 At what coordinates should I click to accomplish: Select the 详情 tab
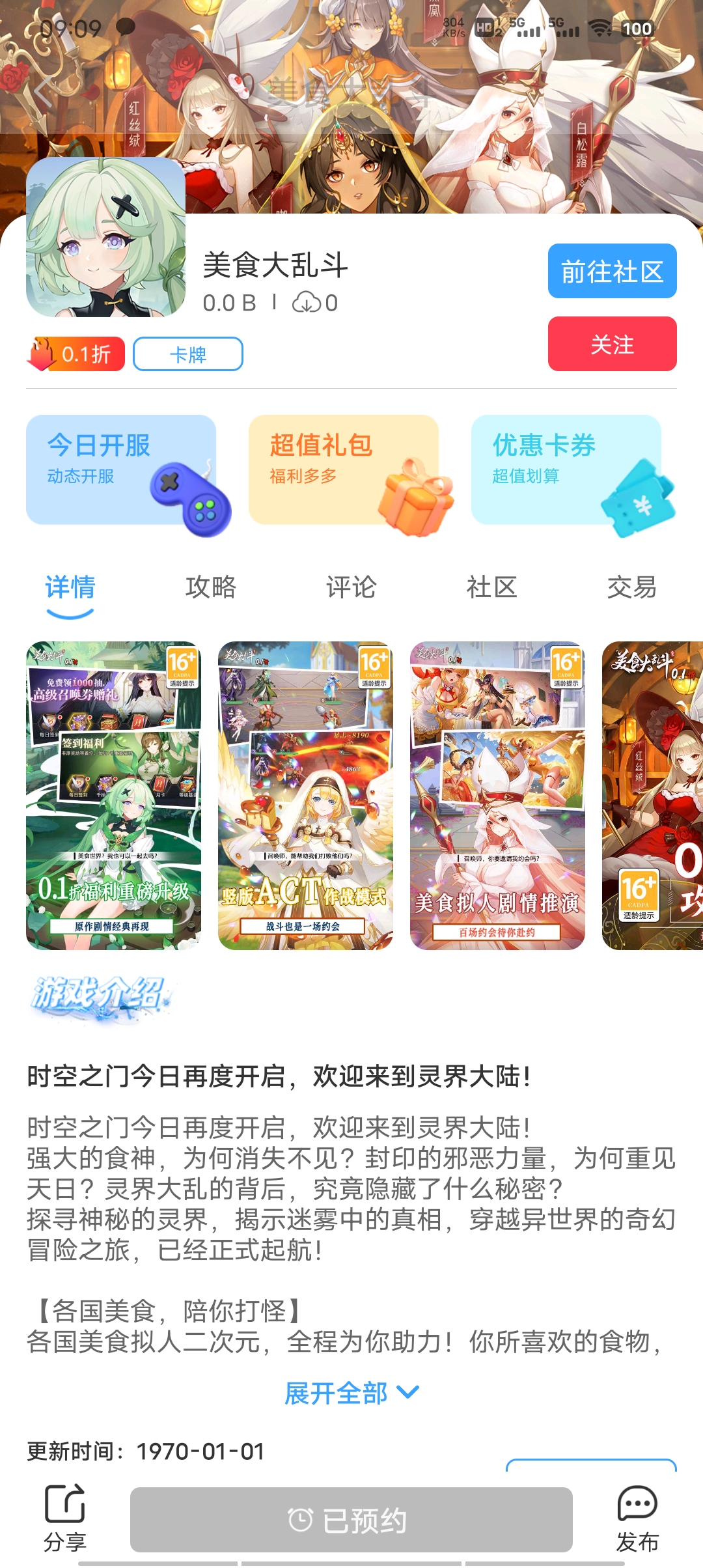(70, 587)
